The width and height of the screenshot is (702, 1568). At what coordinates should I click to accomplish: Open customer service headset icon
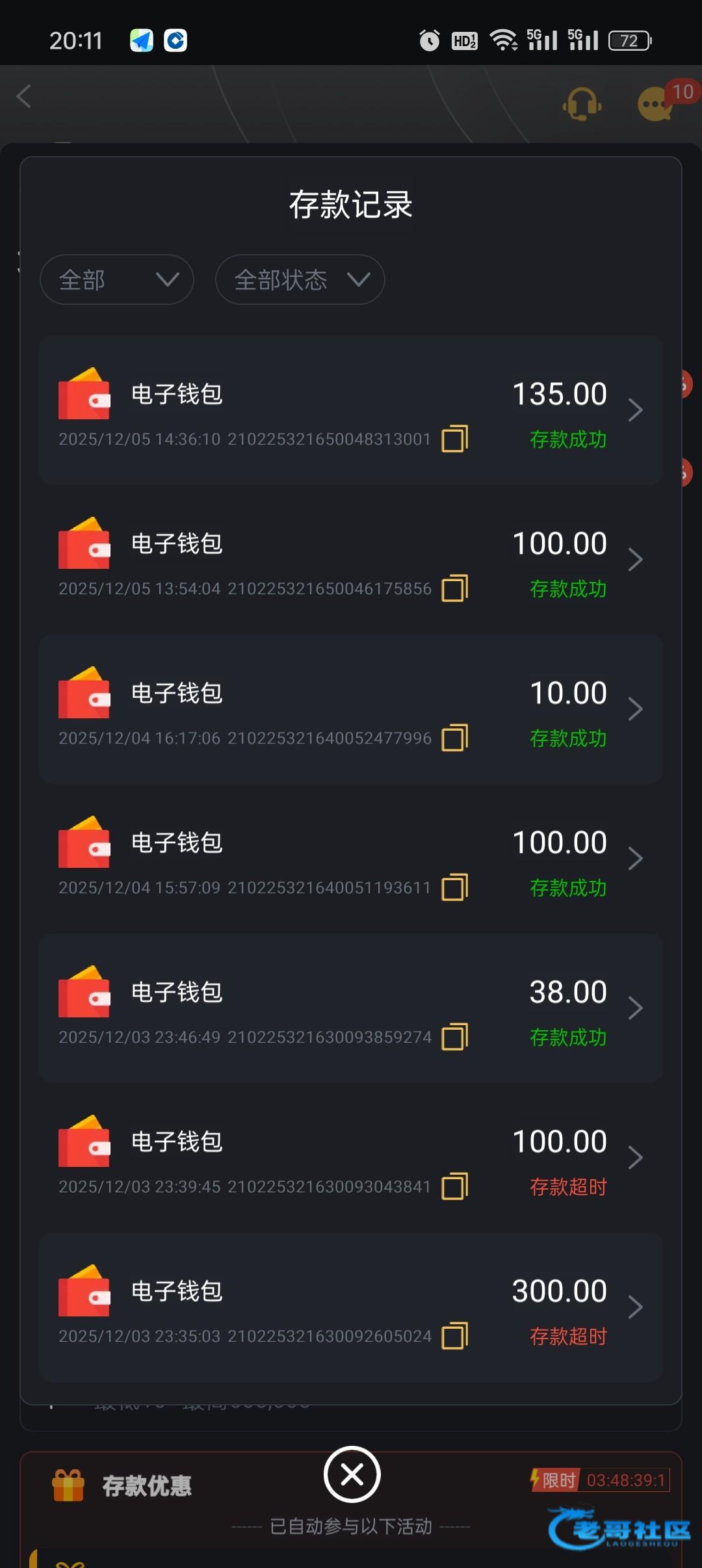point(582,104)
